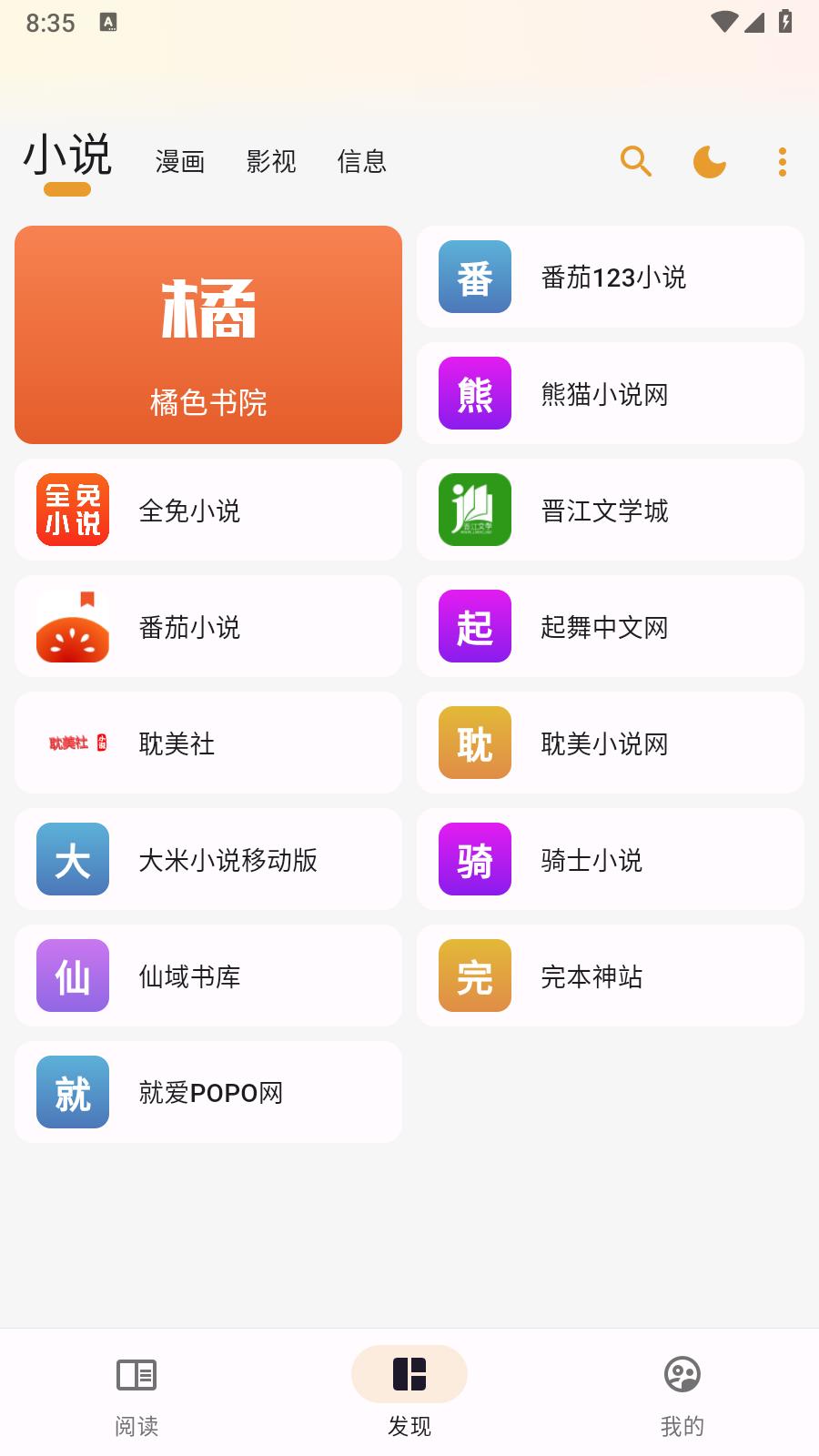Open the 信息 tab
Screen dimensions: 819x1456
tap(361, 161)
